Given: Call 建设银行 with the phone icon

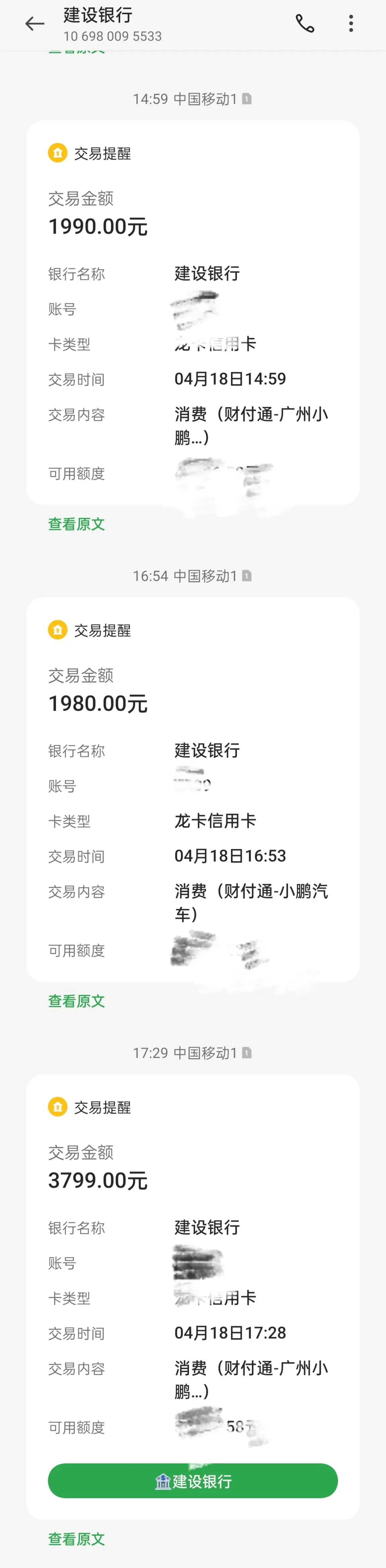Looking at the screenshot, I should [304, 24].
